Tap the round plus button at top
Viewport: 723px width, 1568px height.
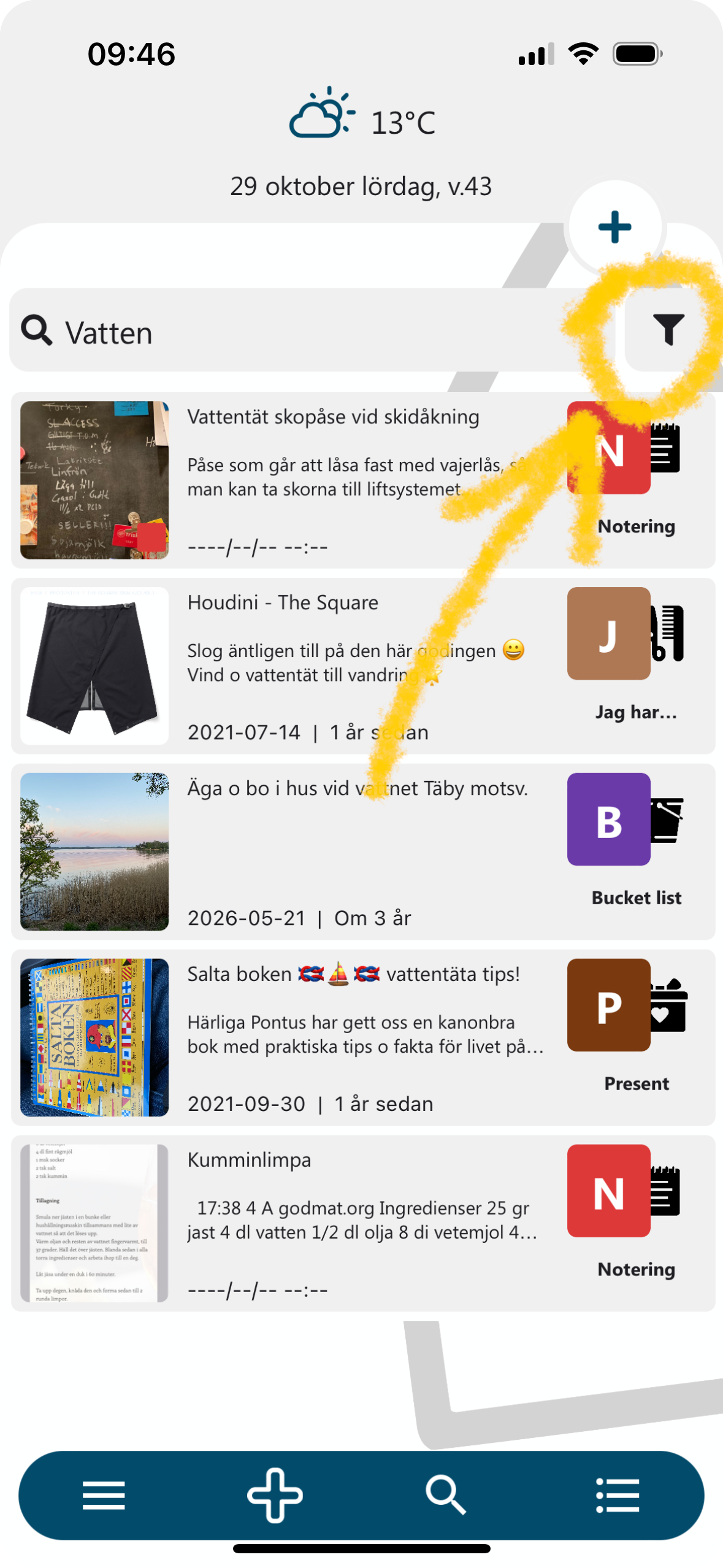click(x=614, y=227)
